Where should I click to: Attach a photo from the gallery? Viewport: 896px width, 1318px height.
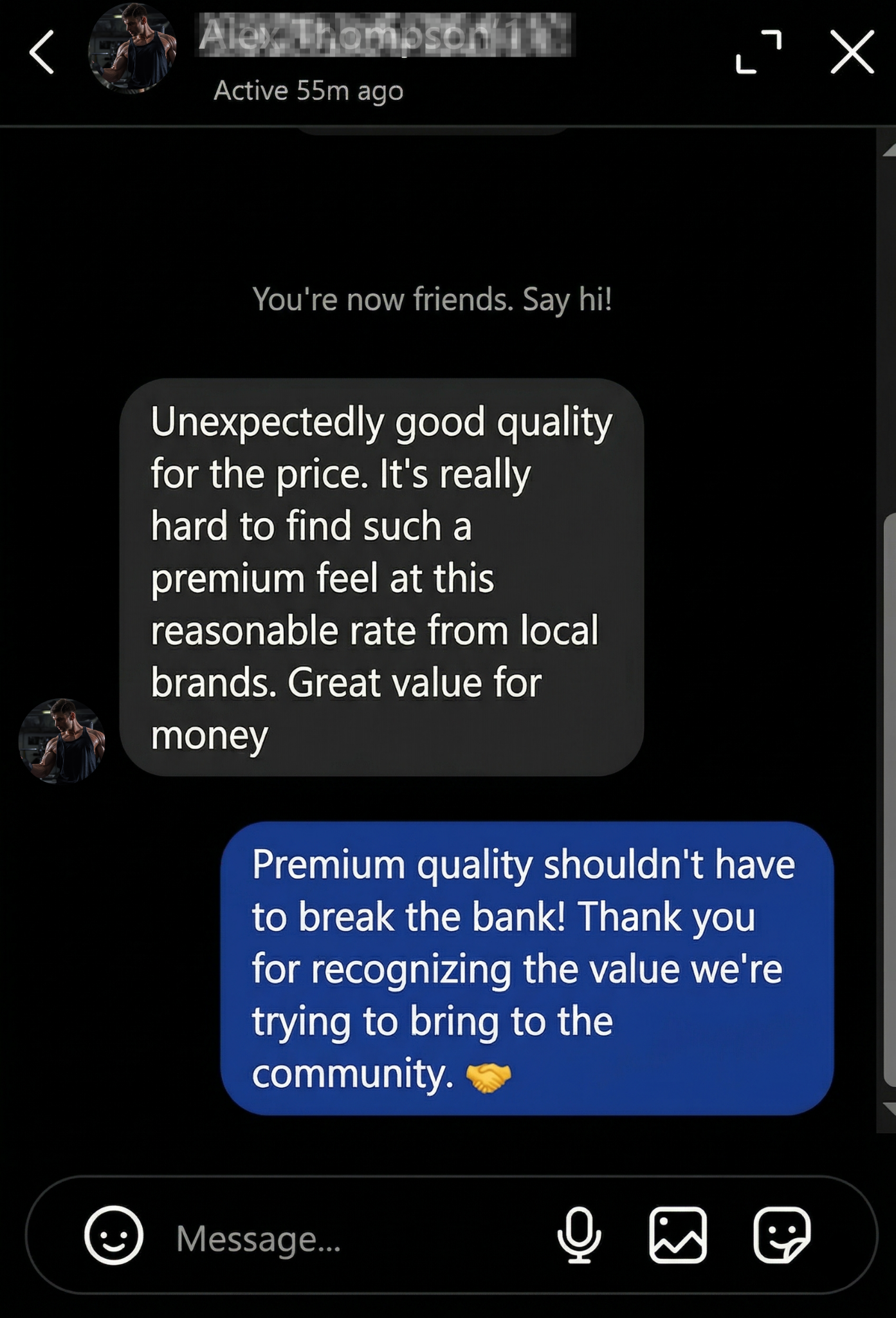[678, 1235]
